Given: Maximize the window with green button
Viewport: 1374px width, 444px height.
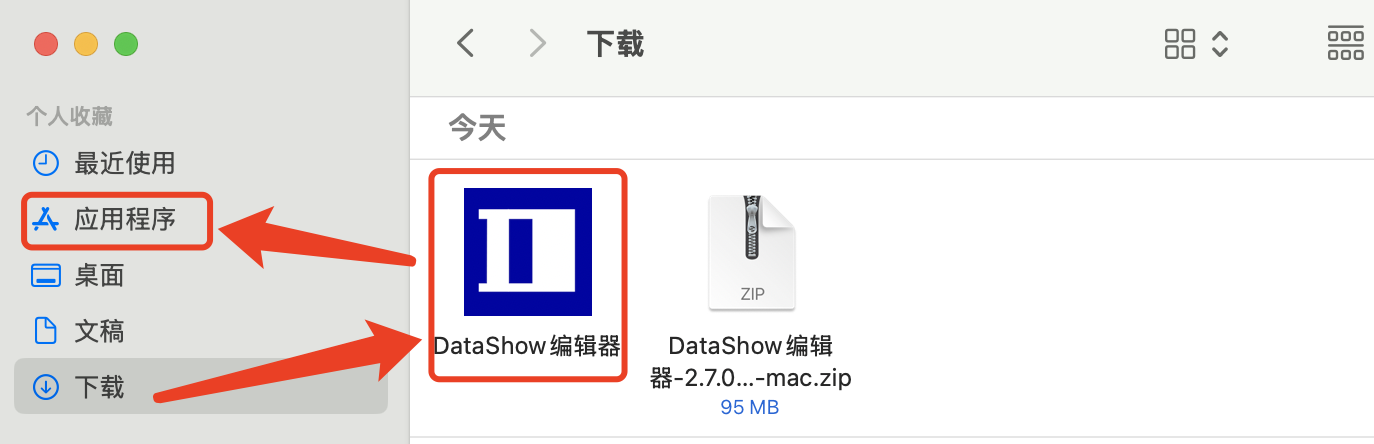Looking at the screenshot, I should click(126, 44).
